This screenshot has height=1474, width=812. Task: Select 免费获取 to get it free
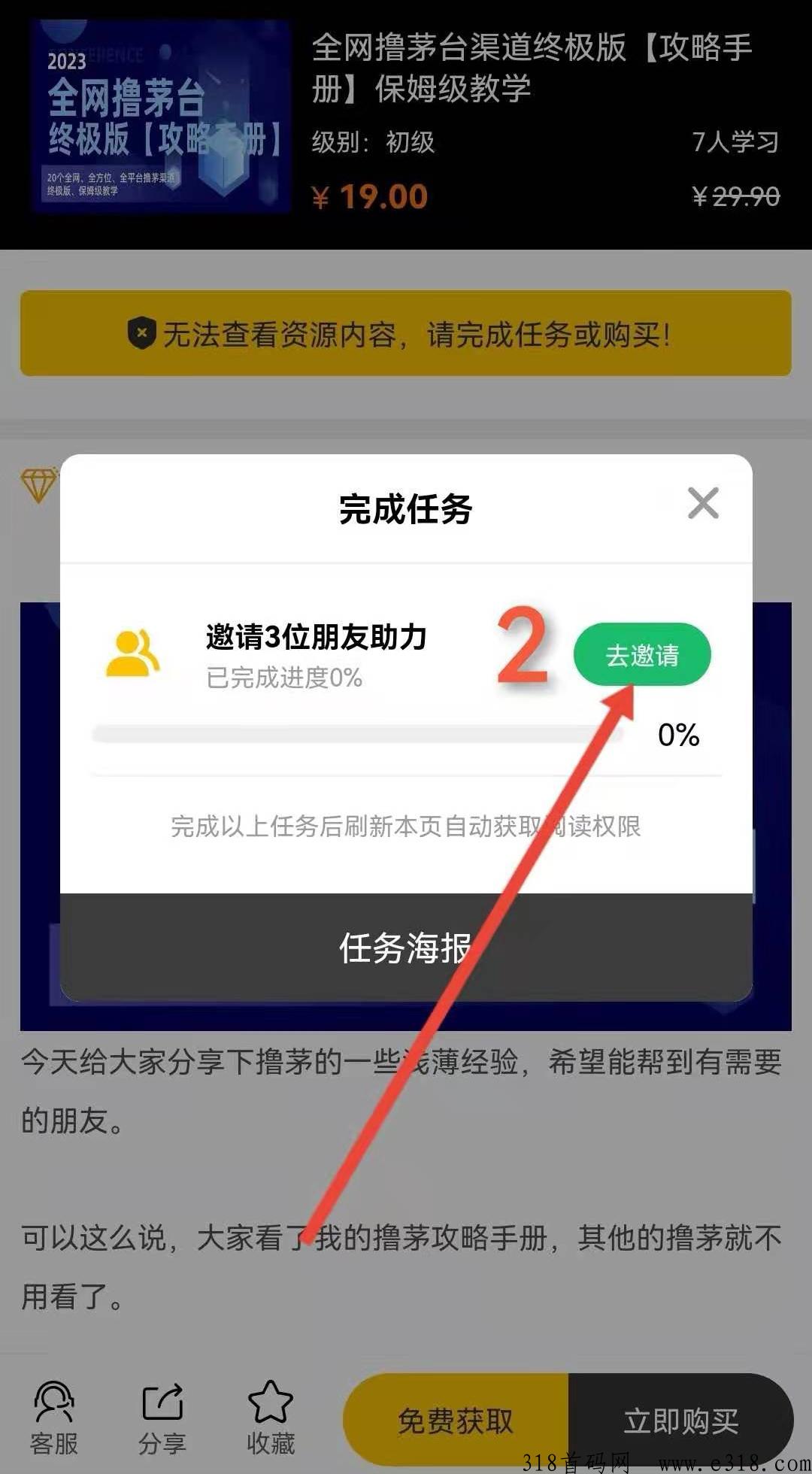[x=456, y=1421]
